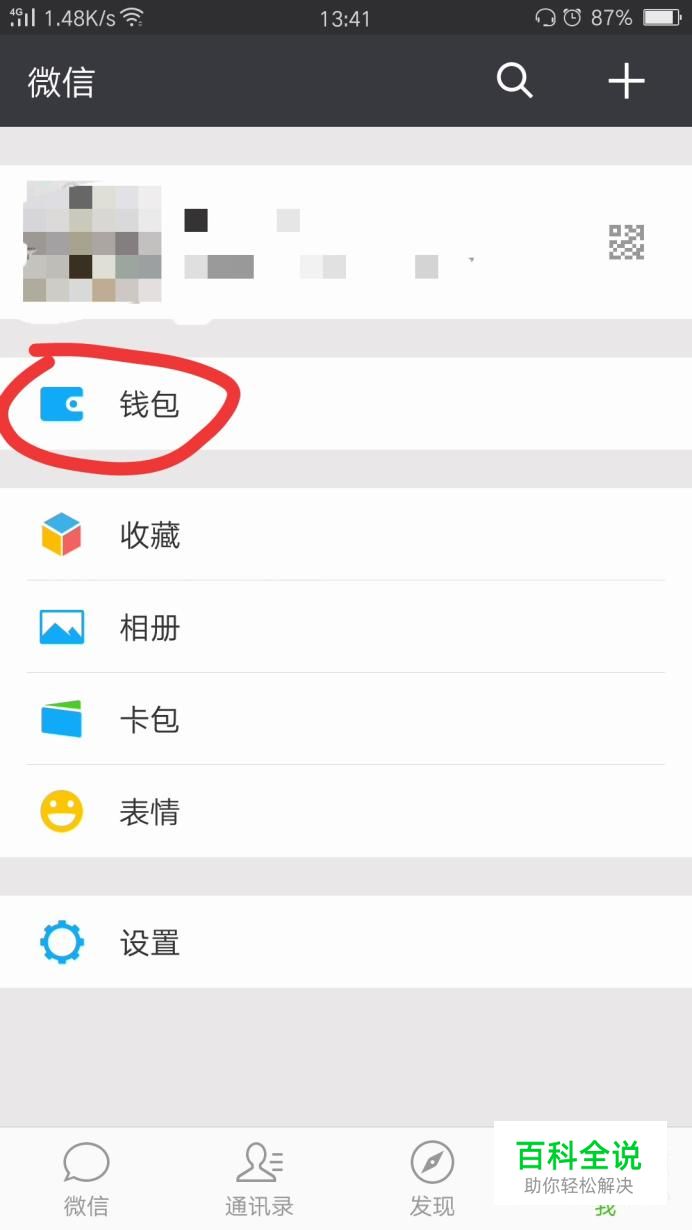The image size is (692, 1230).
Task: Show my QR code
Action: [626, 242]
